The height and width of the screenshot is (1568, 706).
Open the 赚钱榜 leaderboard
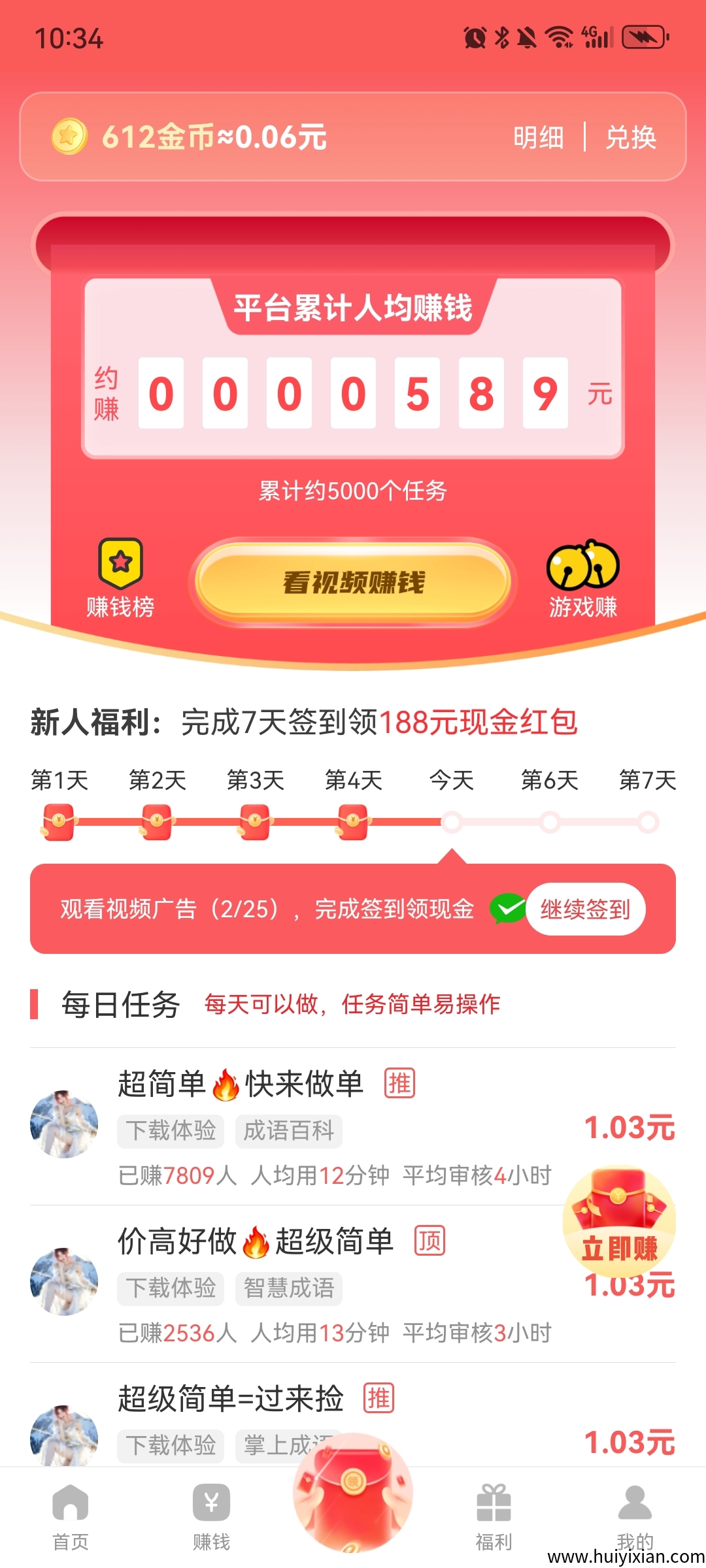pyautogui.click(x=120, y=579)
